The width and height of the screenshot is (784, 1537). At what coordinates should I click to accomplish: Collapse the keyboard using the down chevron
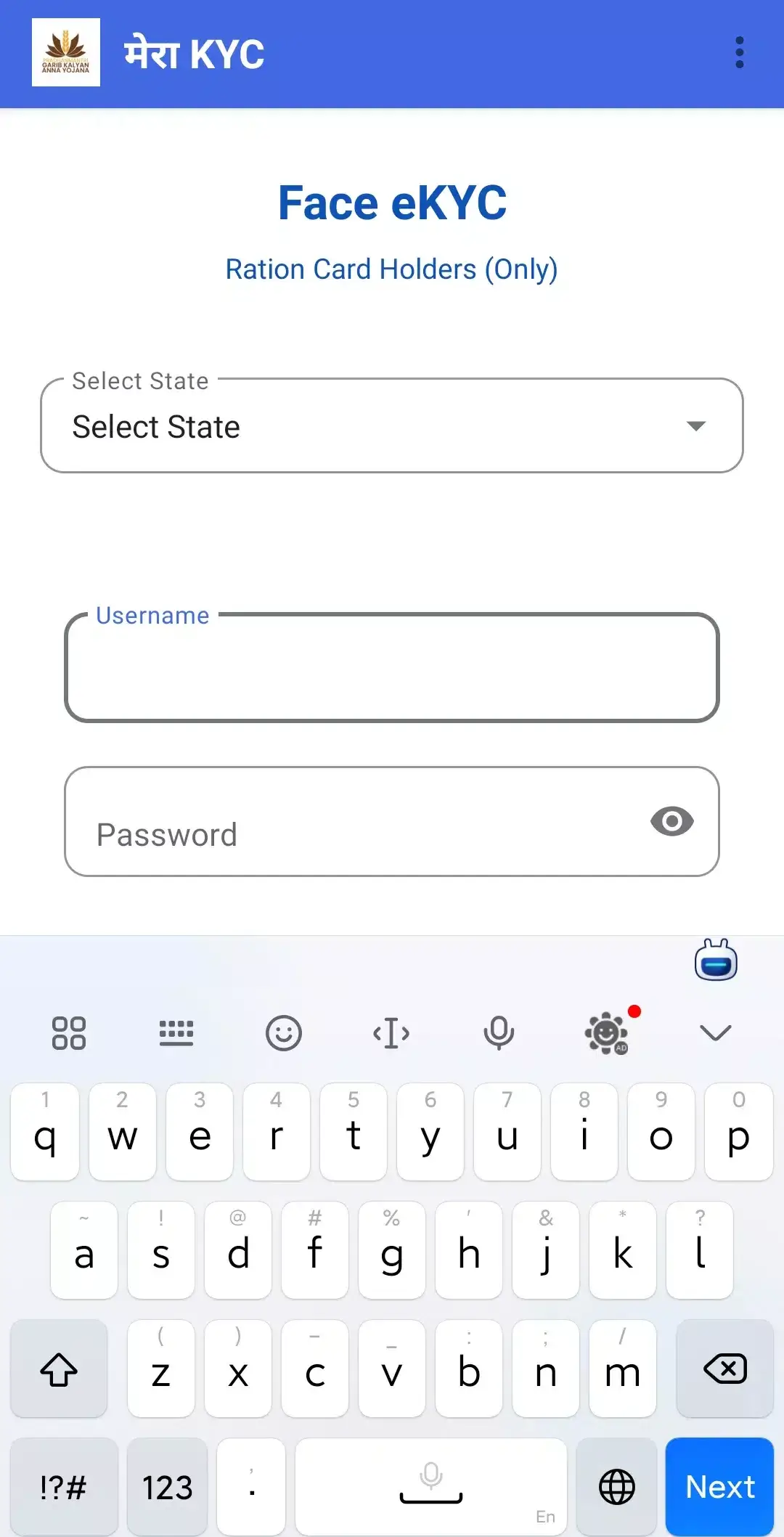715,1032
